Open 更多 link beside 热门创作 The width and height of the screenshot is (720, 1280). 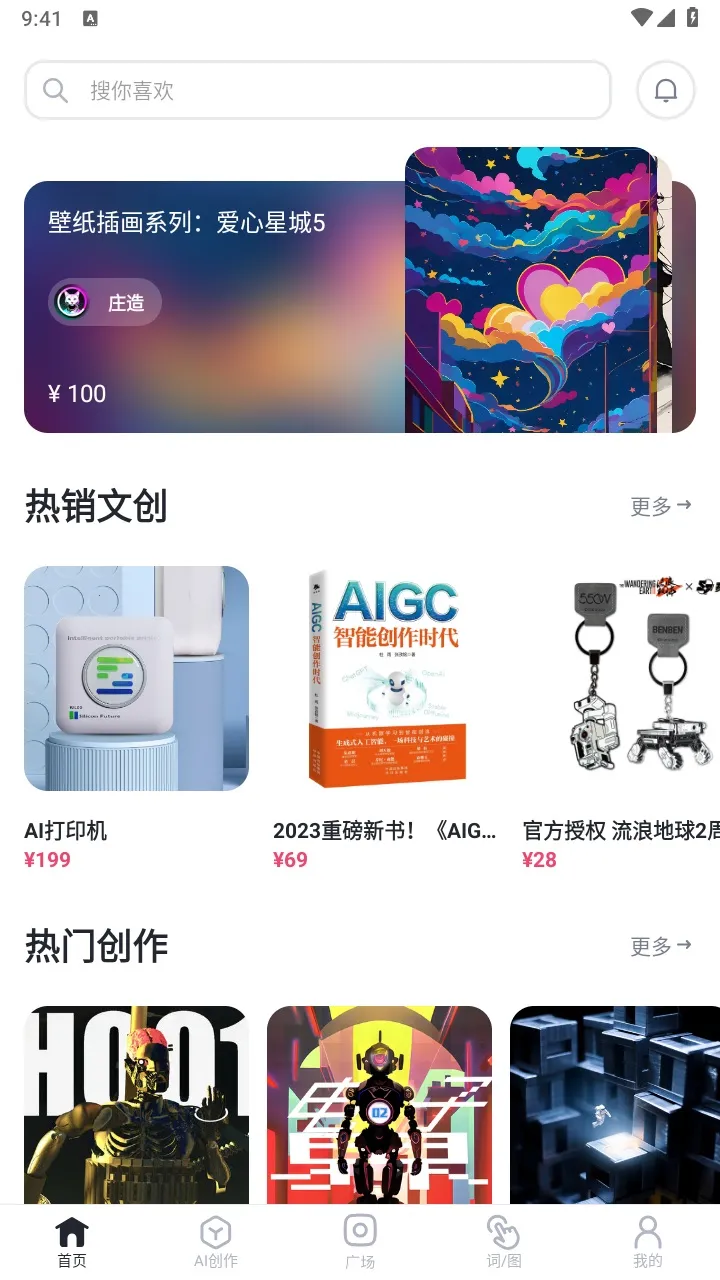(660, 946)
